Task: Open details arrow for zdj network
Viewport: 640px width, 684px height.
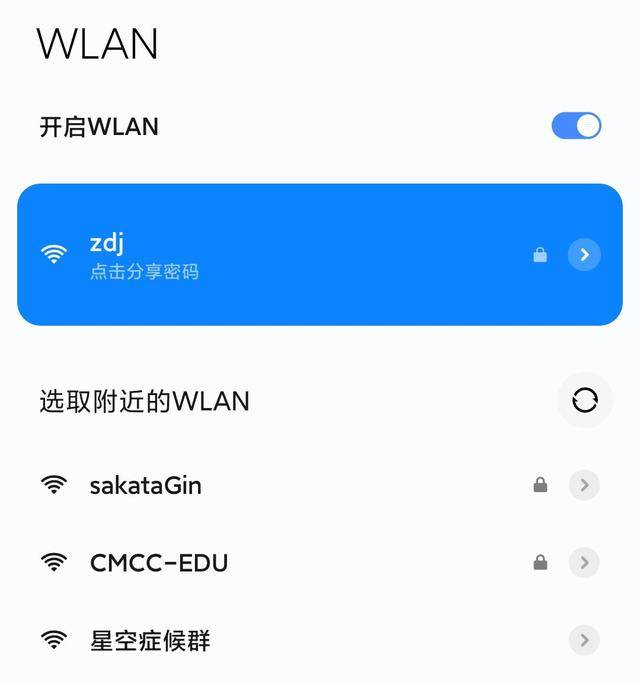Action: pyautogui.click(x=584, y=255)
